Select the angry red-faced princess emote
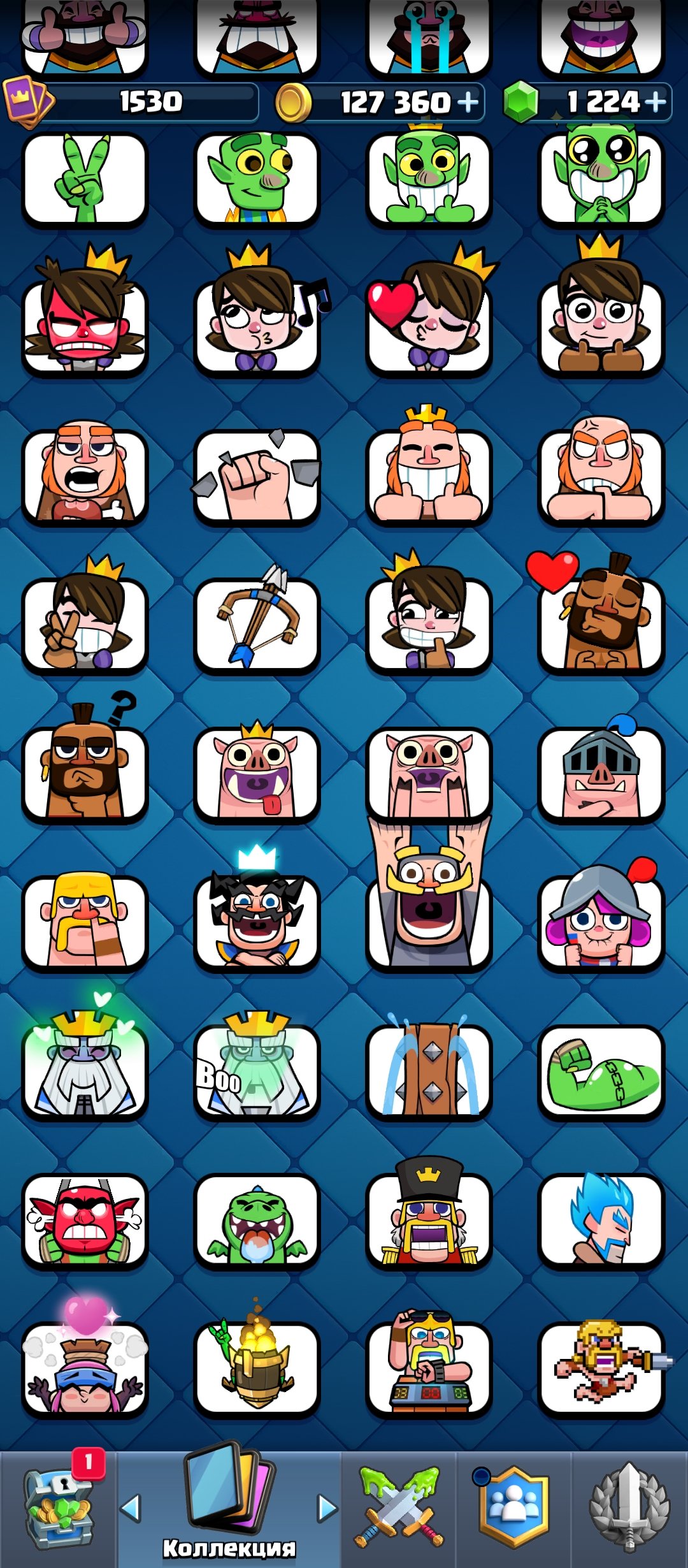 (85, 312)
